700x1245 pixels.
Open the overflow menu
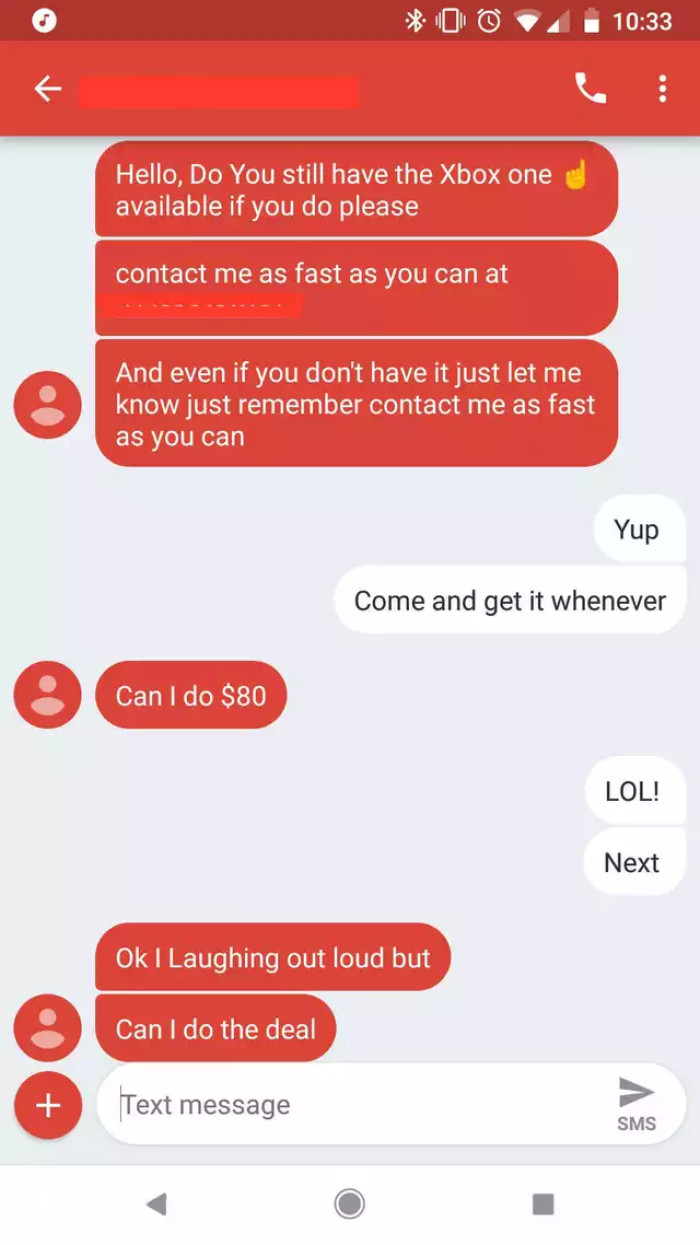point(662,89)
